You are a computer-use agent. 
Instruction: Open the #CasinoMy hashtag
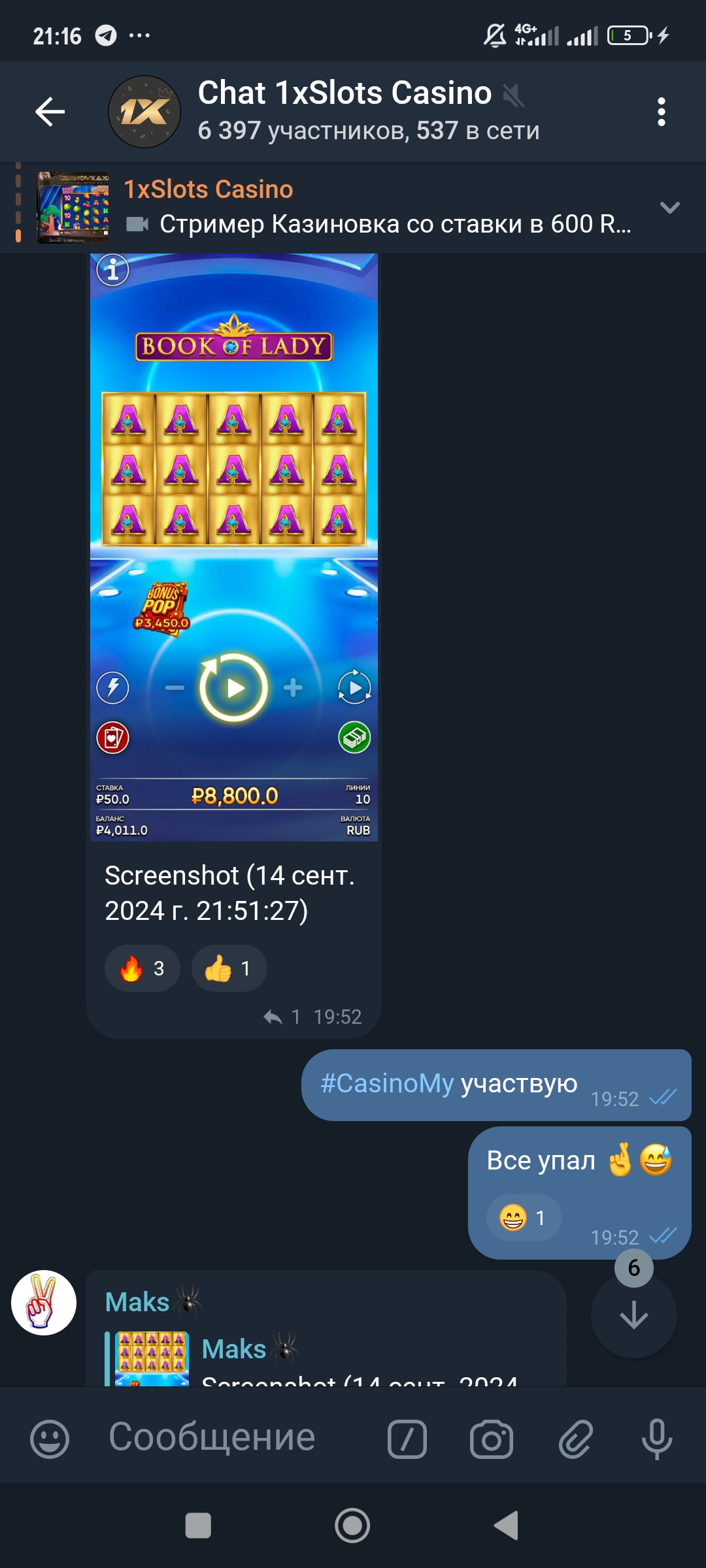[387, 1083]
